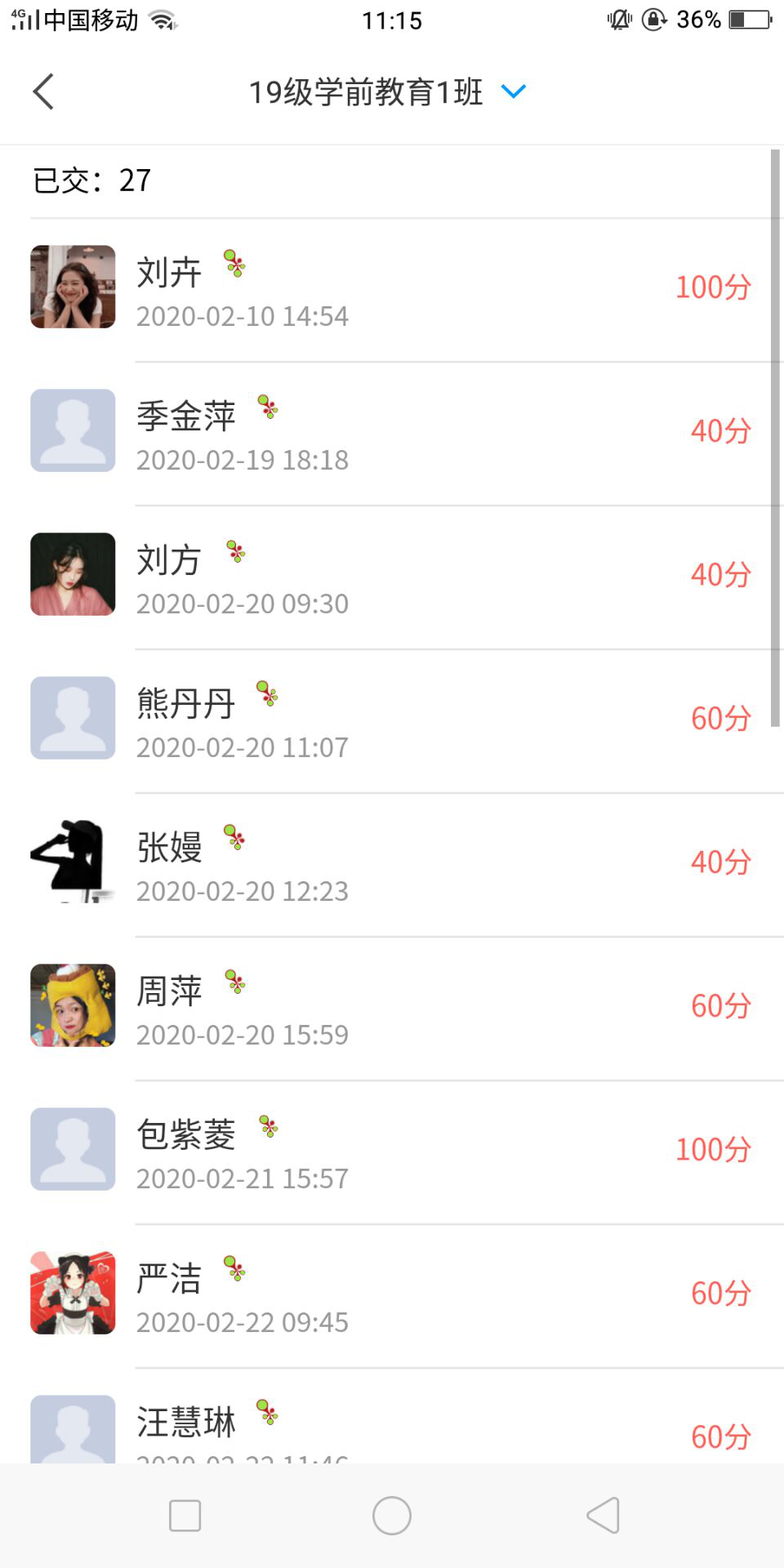Screen dimensions: 784x1568
Task: Open 熊丹丹's homework entry
Action: (x=392, y=720)
